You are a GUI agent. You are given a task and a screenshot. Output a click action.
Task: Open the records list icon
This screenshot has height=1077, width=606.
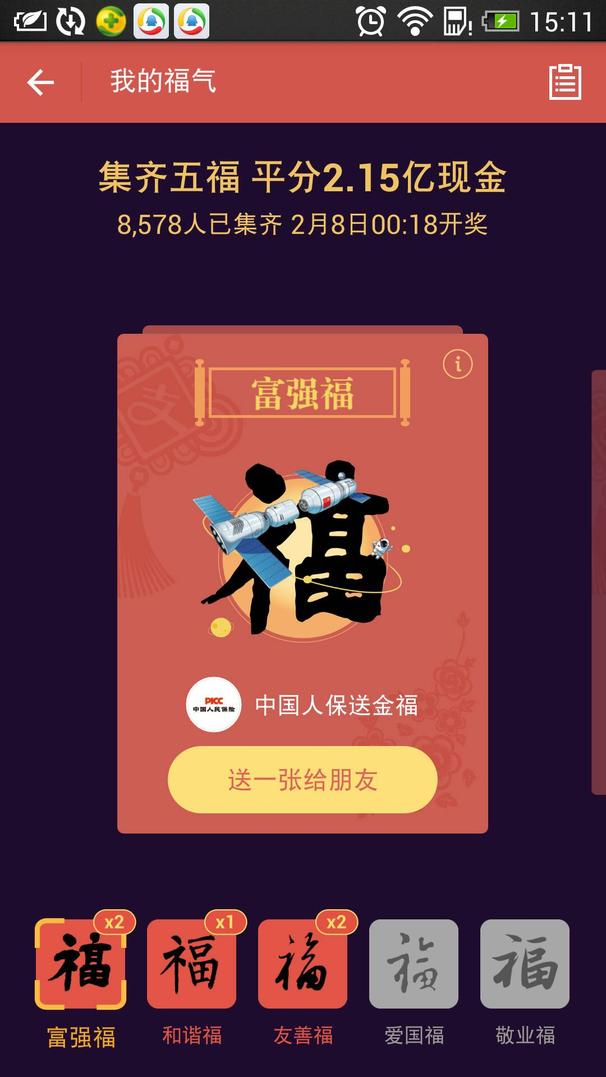point(565,82)
